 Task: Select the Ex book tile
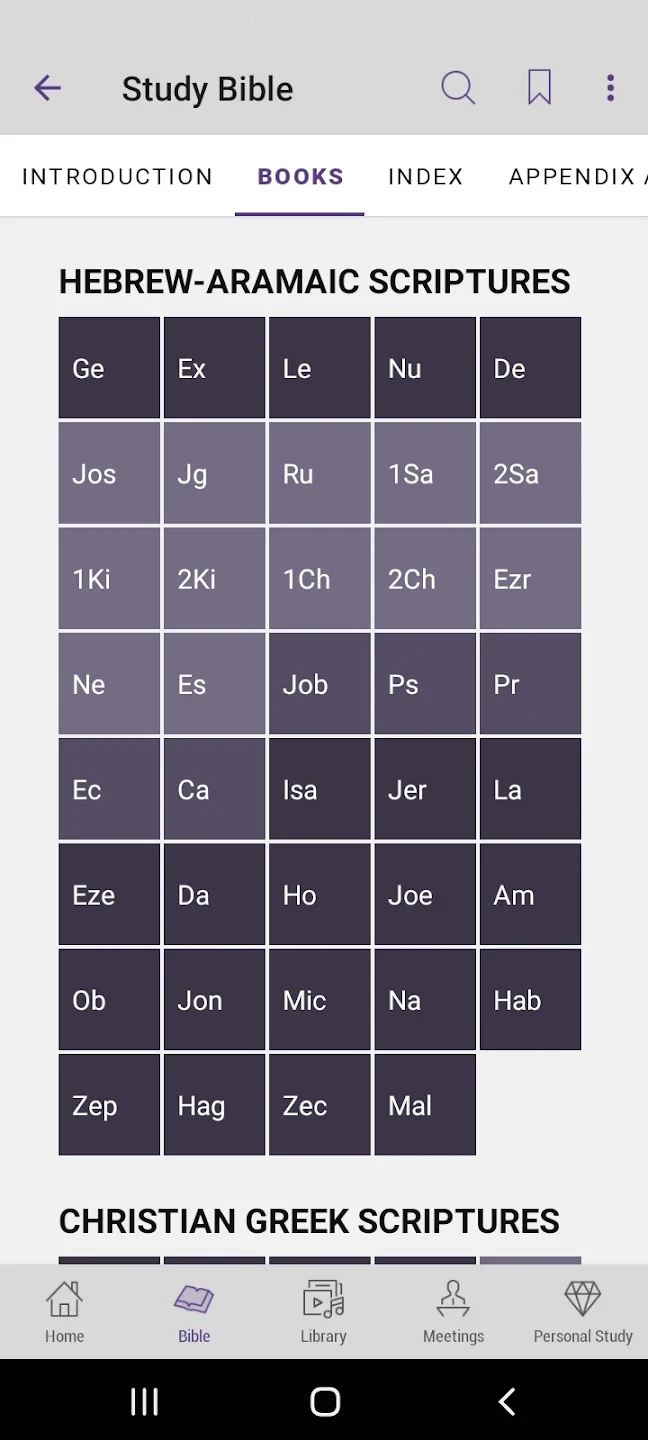pos(214,368)
